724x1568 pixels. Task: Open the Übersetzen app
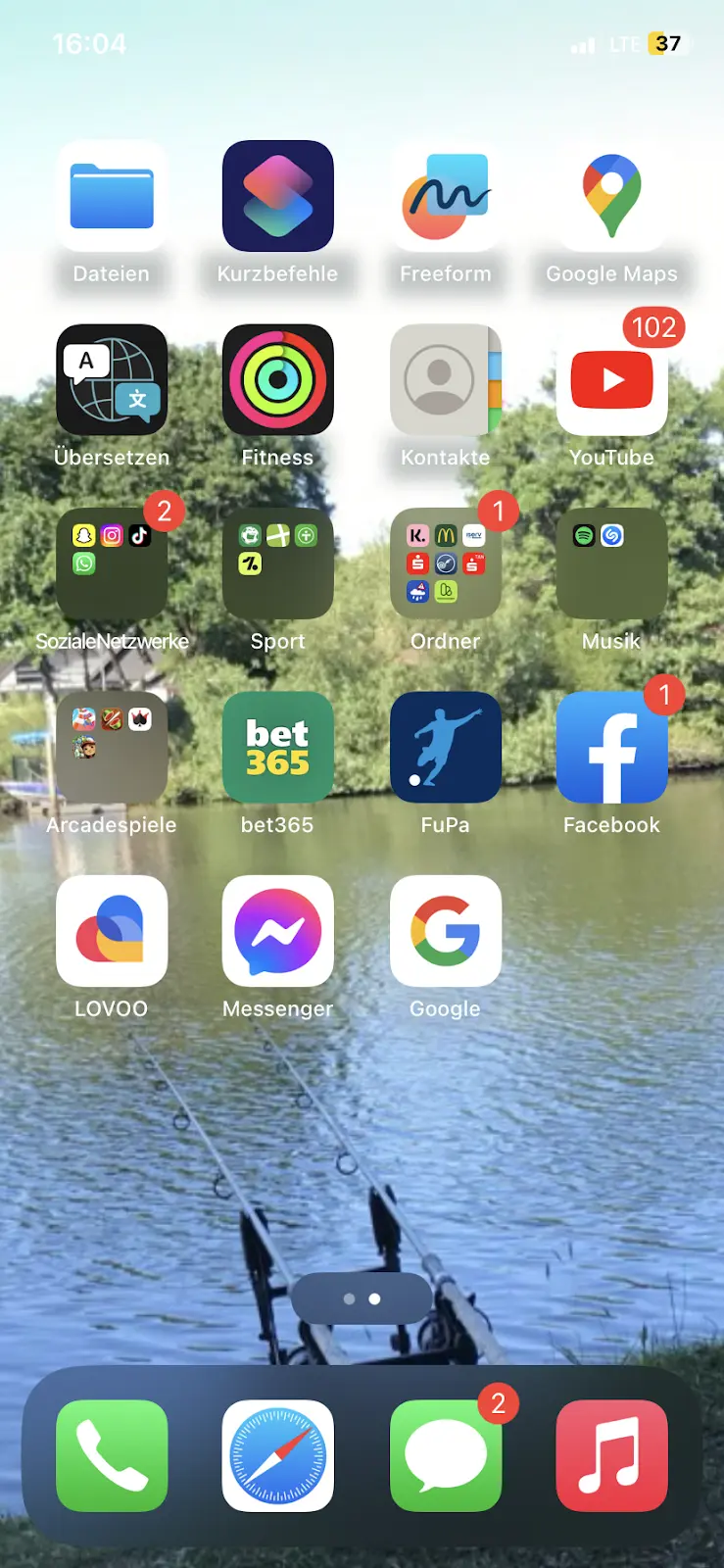[x=112, y=380]
